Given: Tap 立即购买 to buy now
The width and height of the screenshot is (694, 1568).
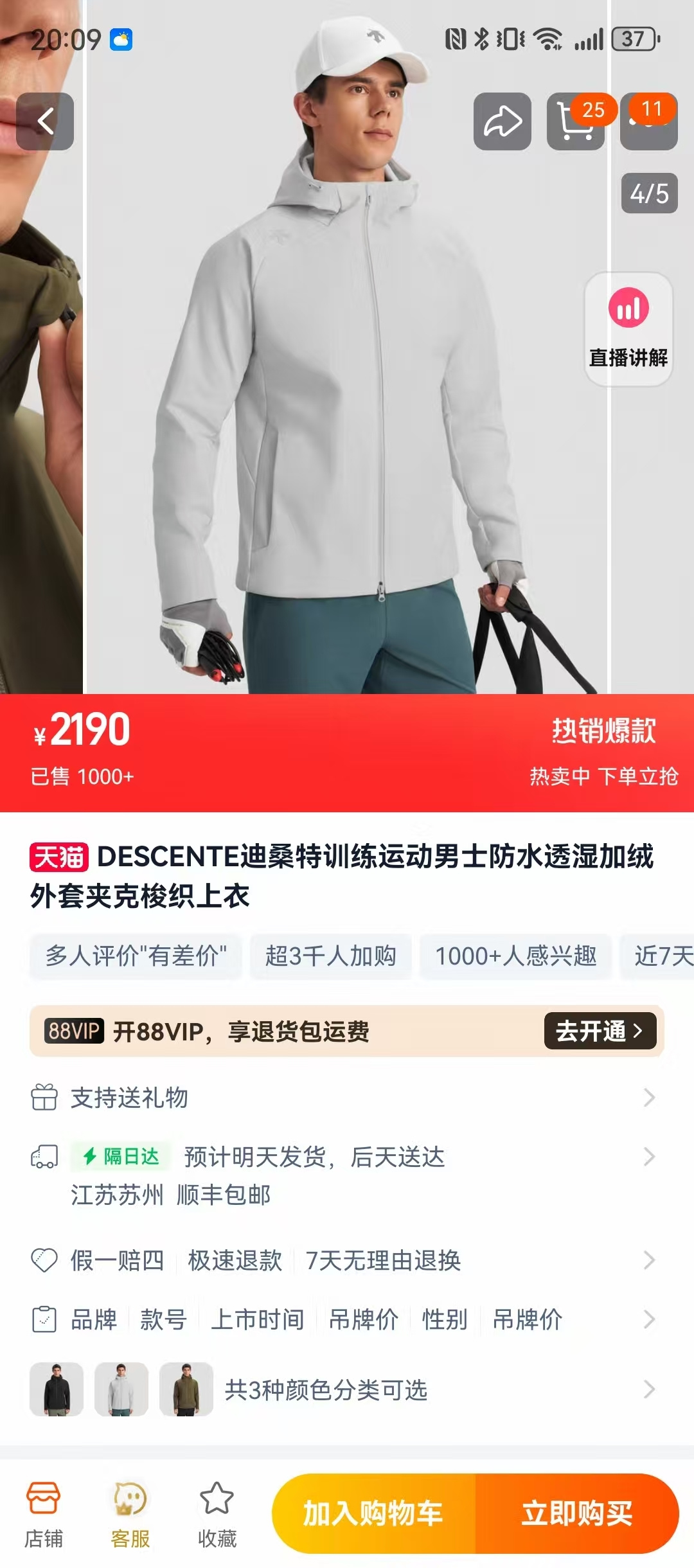Looking at the screenshot, I should (577, 1513).
